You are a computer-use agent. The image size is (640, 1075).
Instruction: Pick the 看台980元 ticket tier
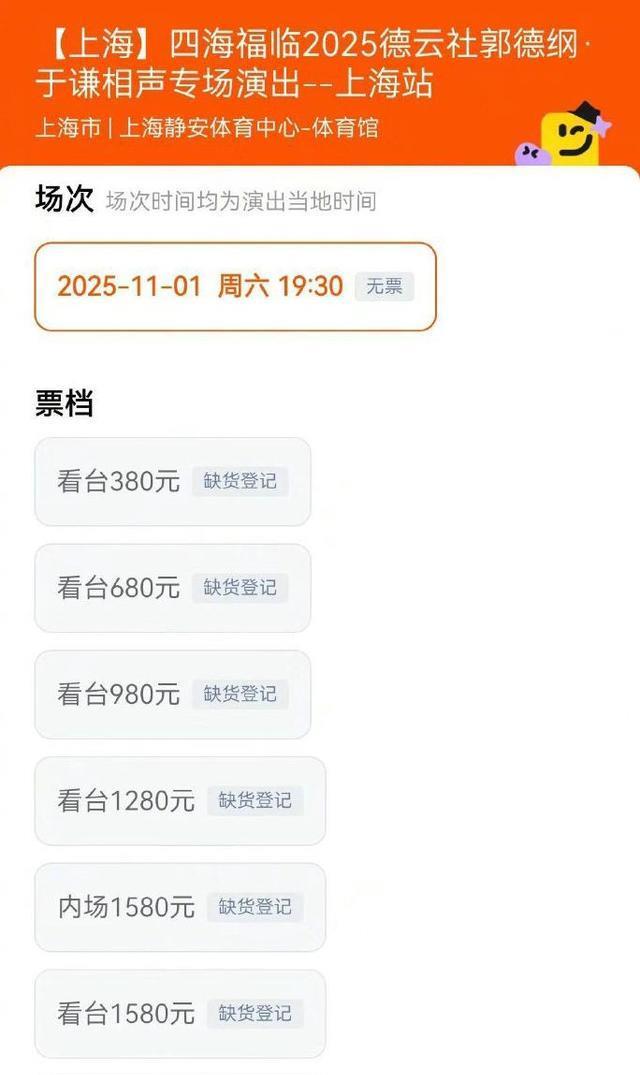[172, 694]
